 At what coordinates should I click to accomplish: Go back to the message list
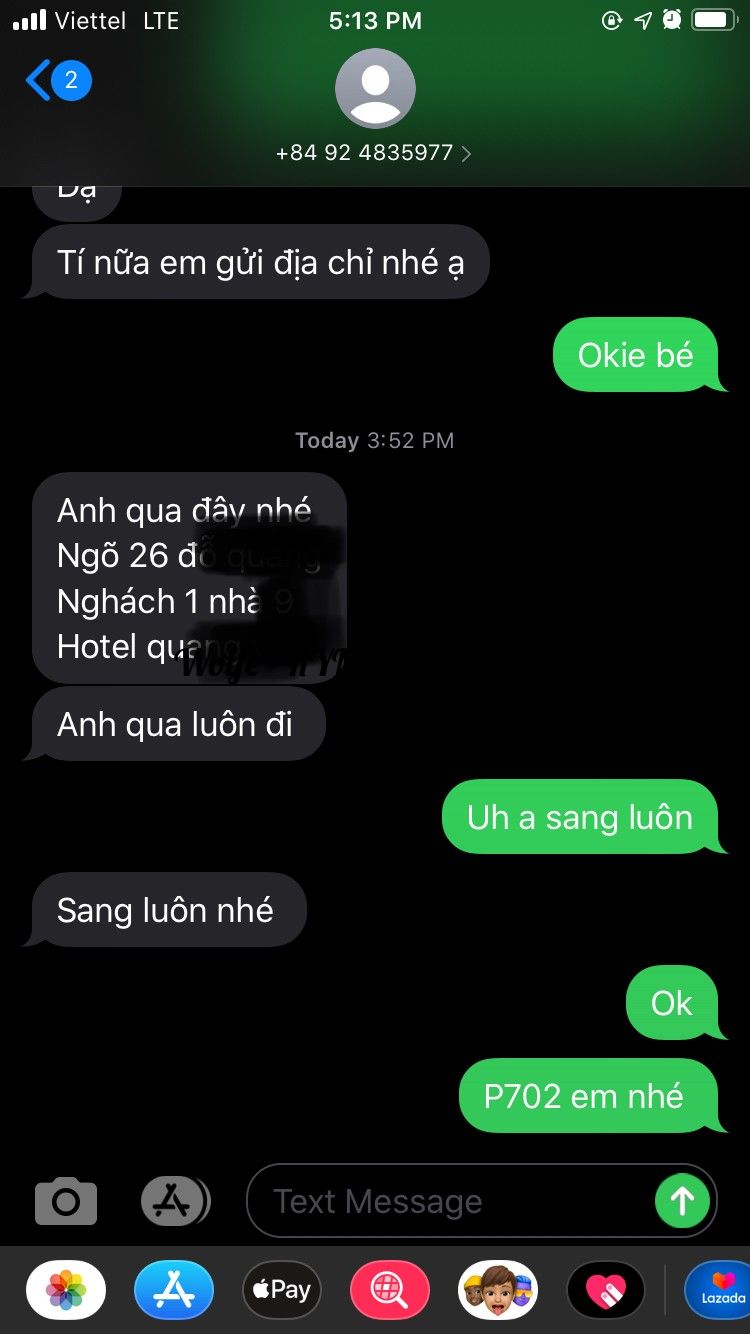point(57,80)
